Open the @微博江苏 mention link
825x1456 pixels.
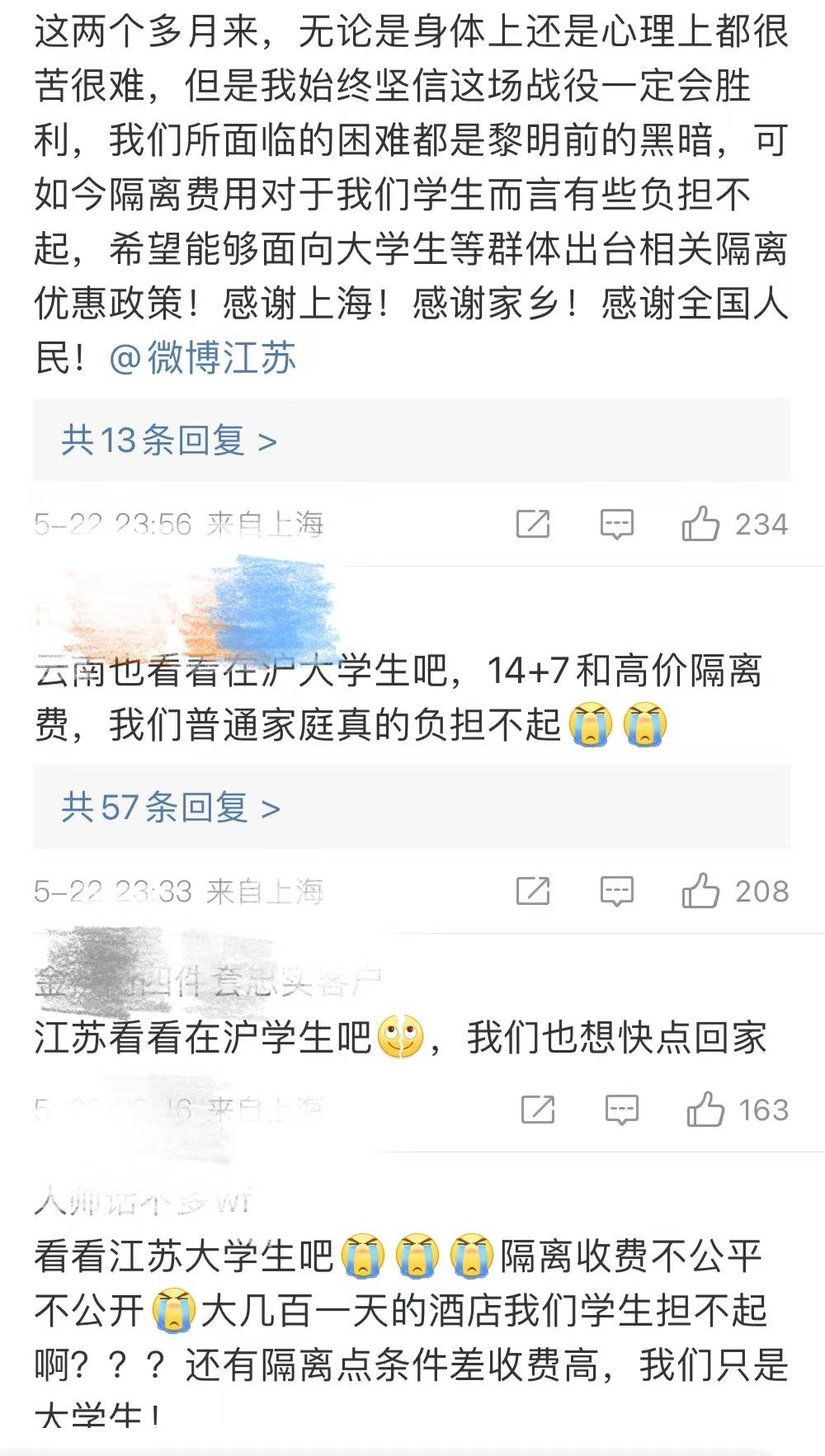pos(202,359)
